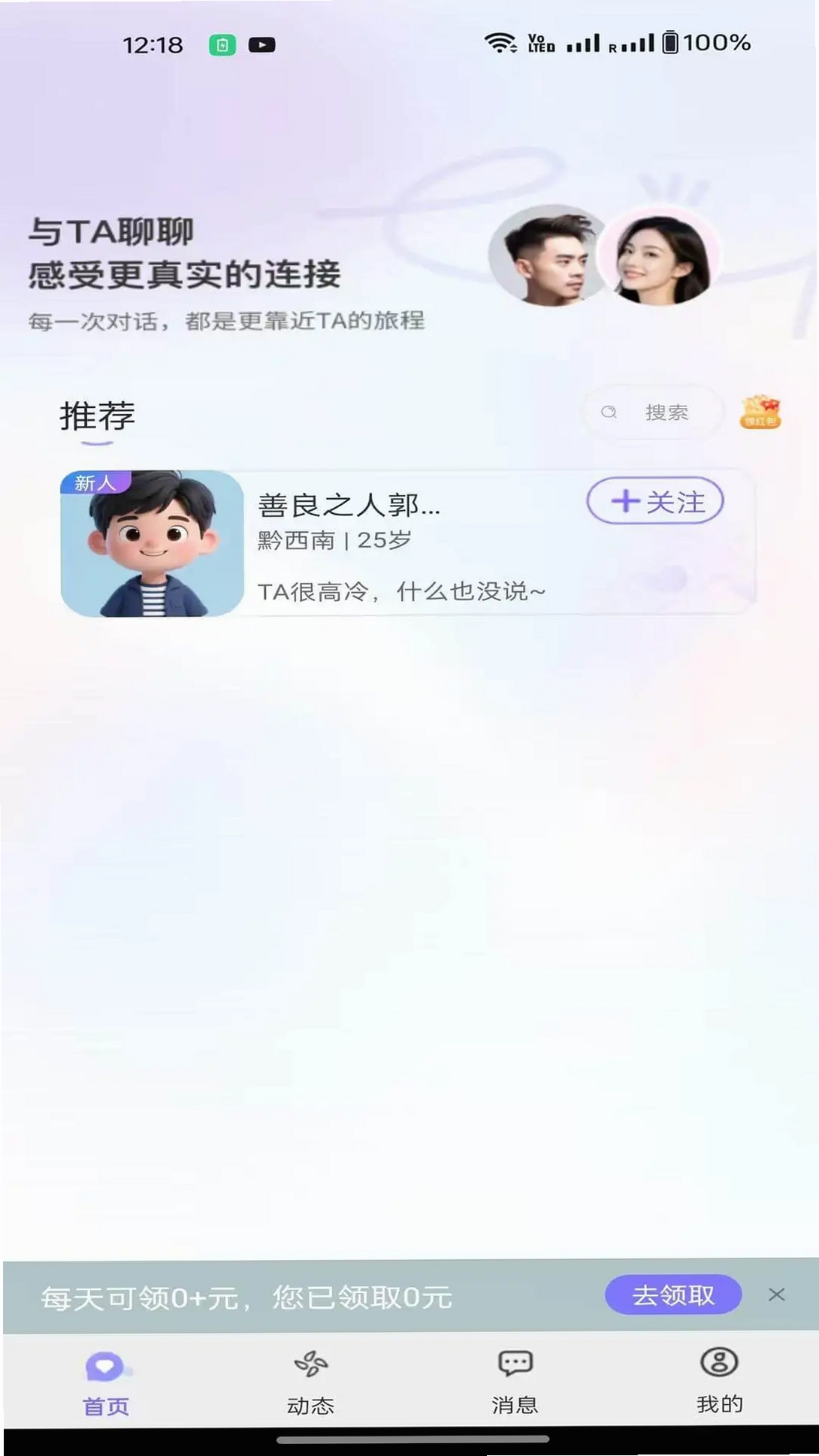Tap 去领取 to claim the reward

point(673,1294)
